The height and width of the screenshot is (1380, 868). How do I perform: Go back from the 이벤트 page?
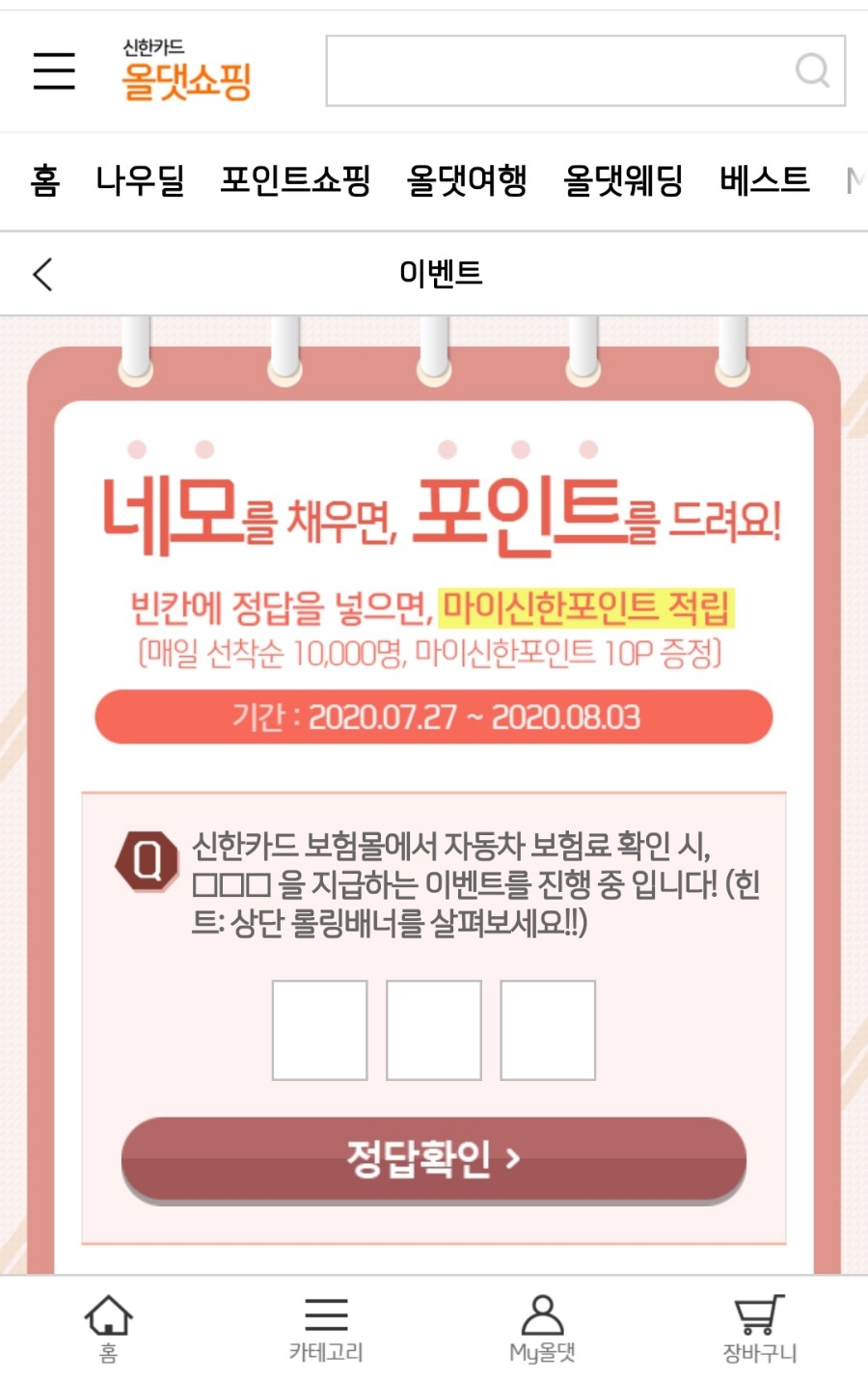[x=43, y=274]
